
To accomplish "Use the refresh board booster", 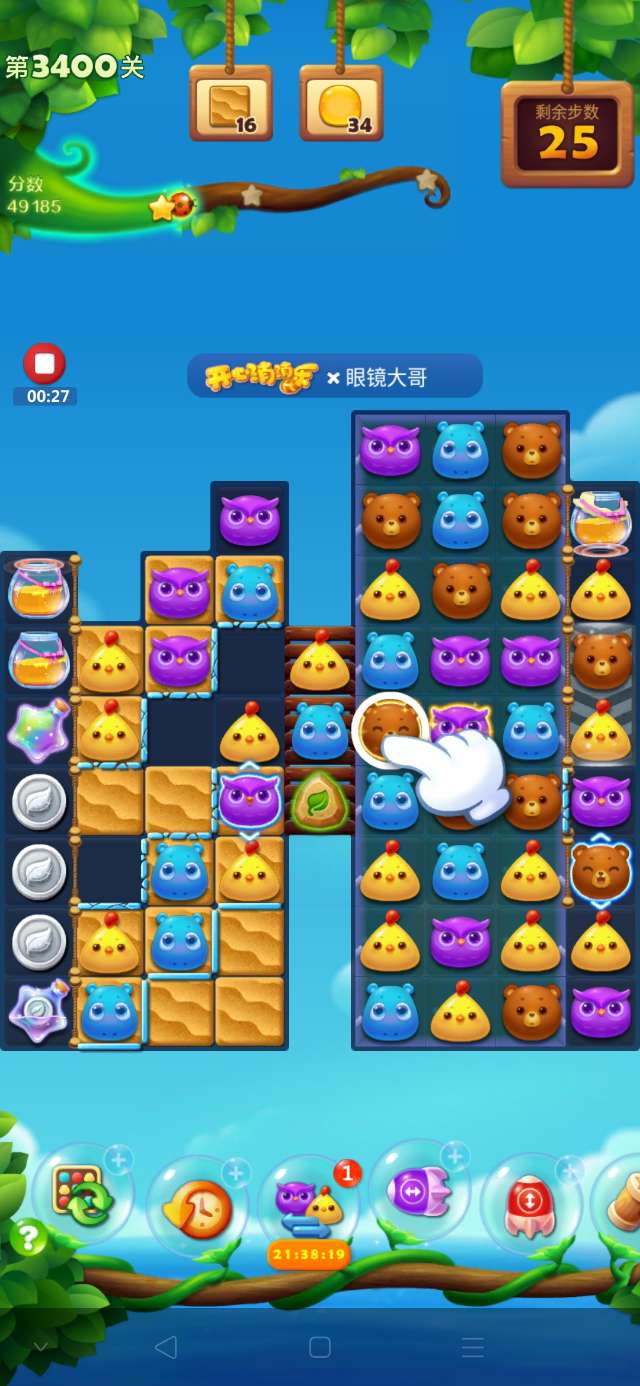I will [x=82, y=1195].
